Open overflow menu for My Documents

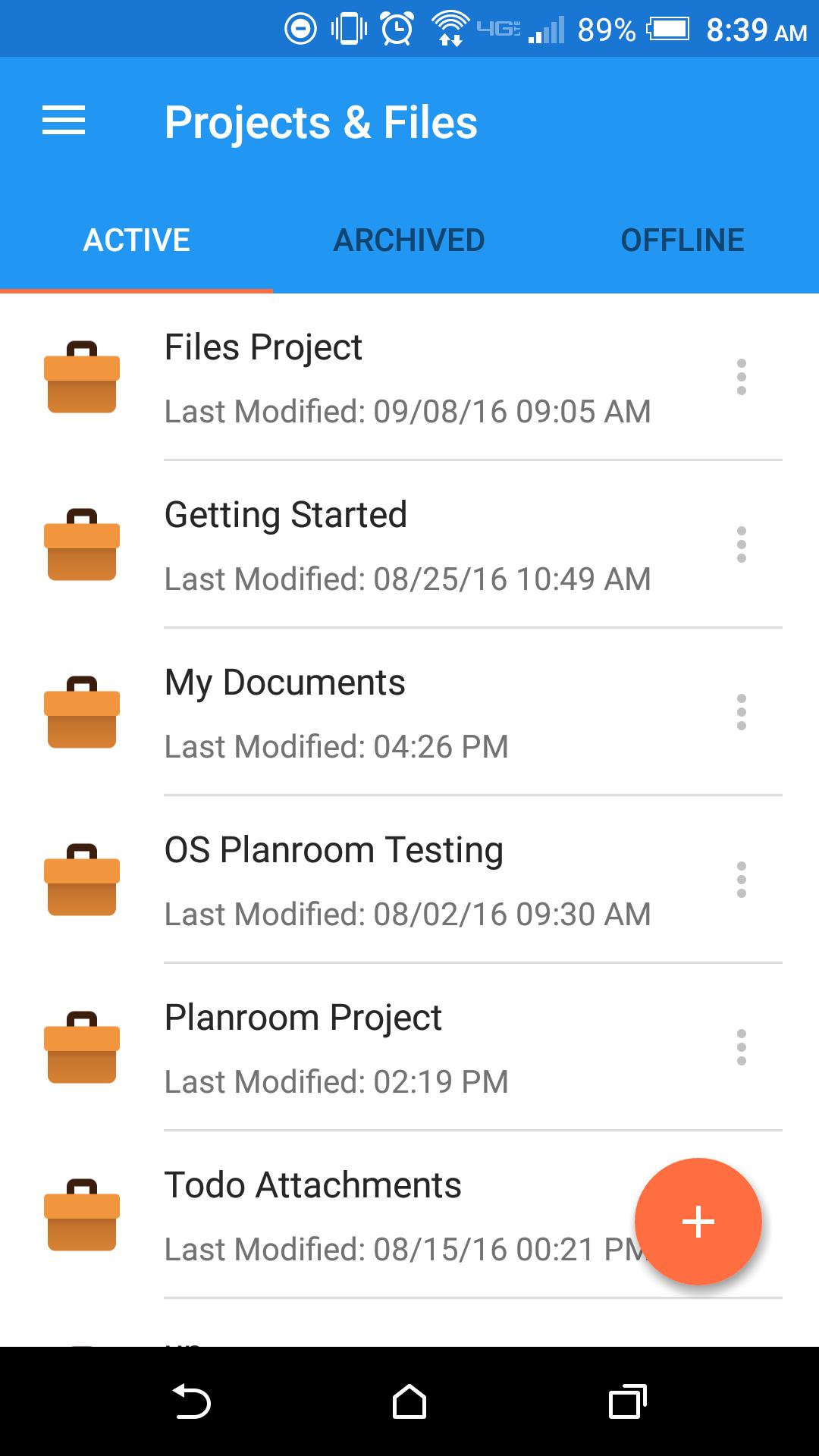click(x=741, y=712)
